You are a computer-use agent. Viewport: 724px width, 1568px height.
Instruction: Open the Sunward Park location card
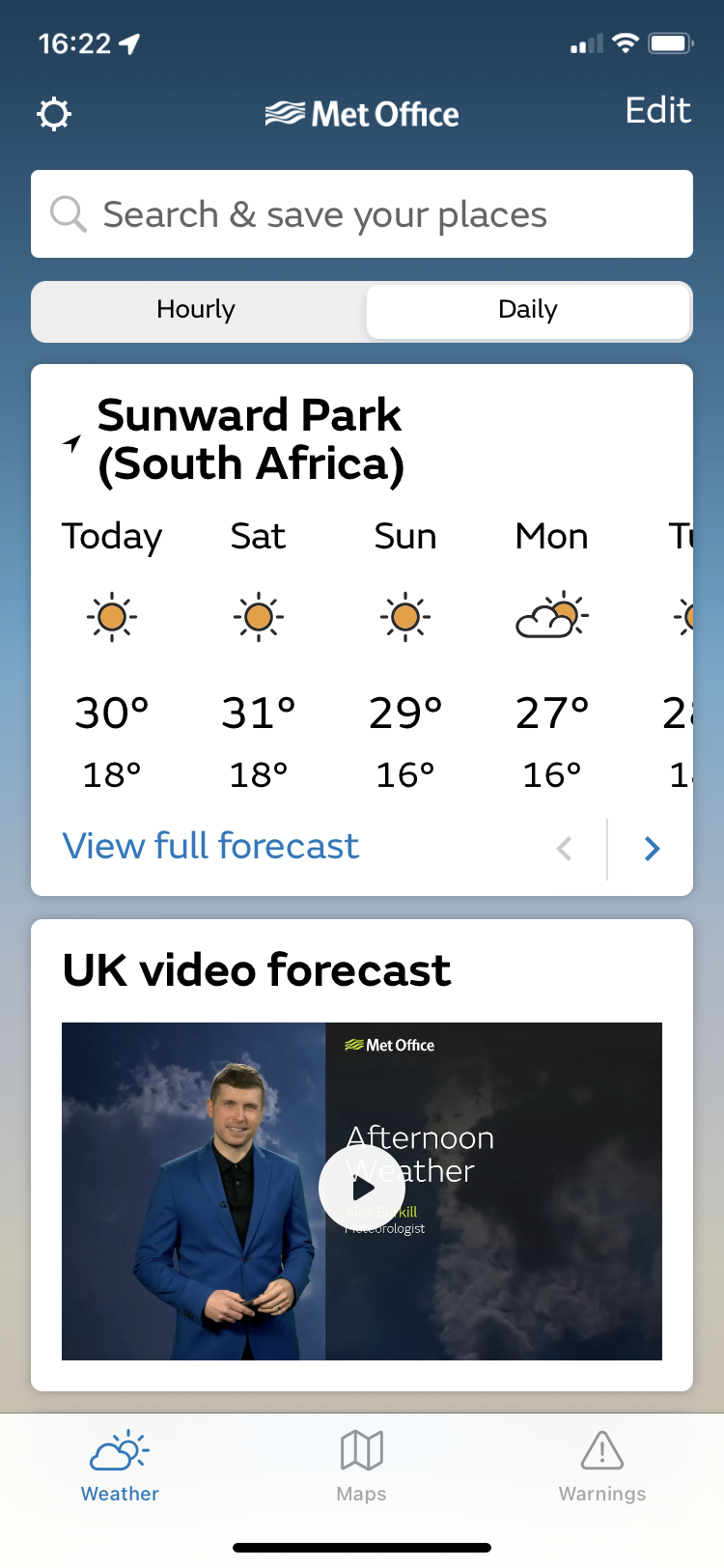point(250,439)
